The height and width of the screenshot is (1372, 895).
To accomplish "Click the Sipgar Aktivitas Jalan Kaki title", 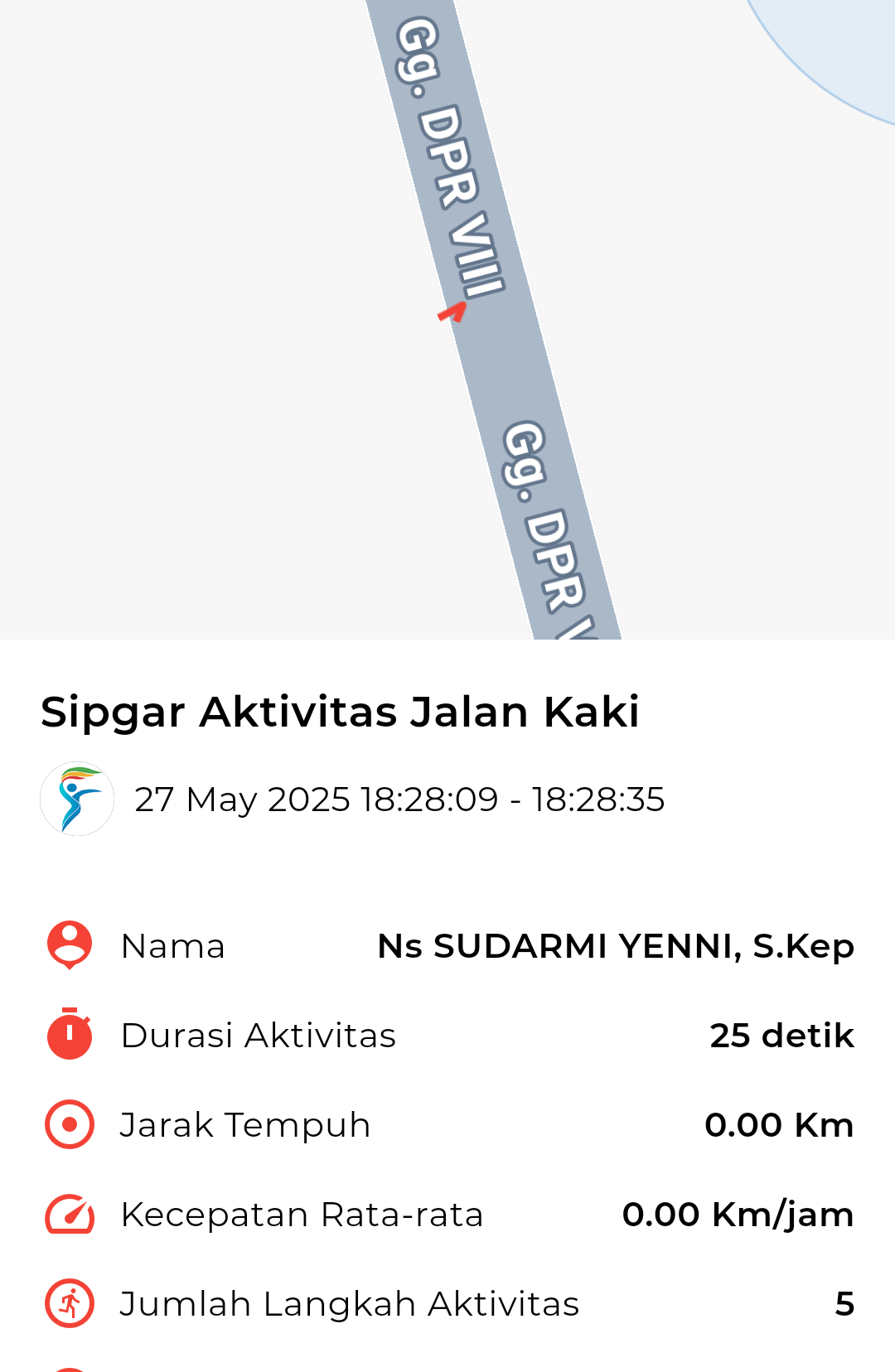I will coord(341,710).
